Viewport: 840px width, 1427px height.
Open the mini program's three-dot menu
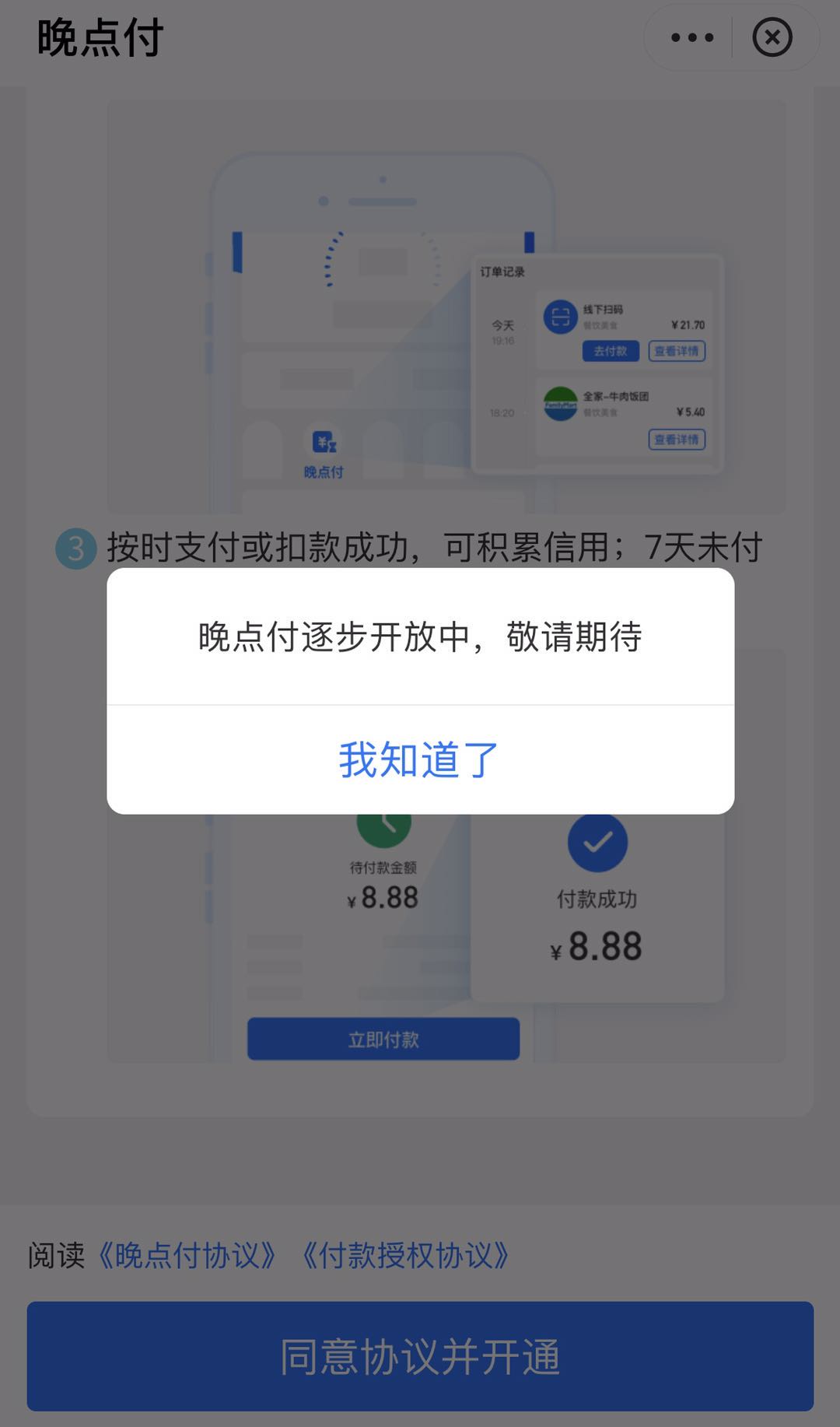pyautogui.click(x=691, y=37)
